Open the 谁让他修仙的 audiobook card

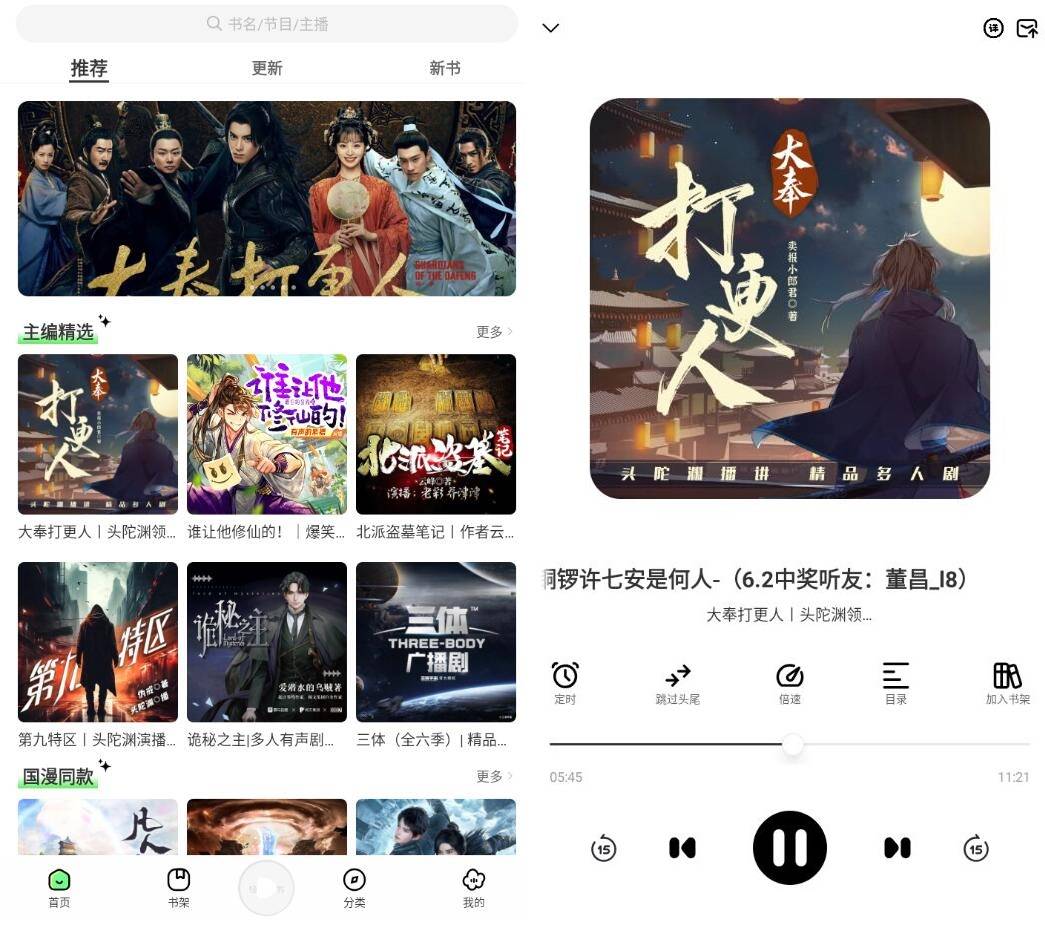click(267, 434)
